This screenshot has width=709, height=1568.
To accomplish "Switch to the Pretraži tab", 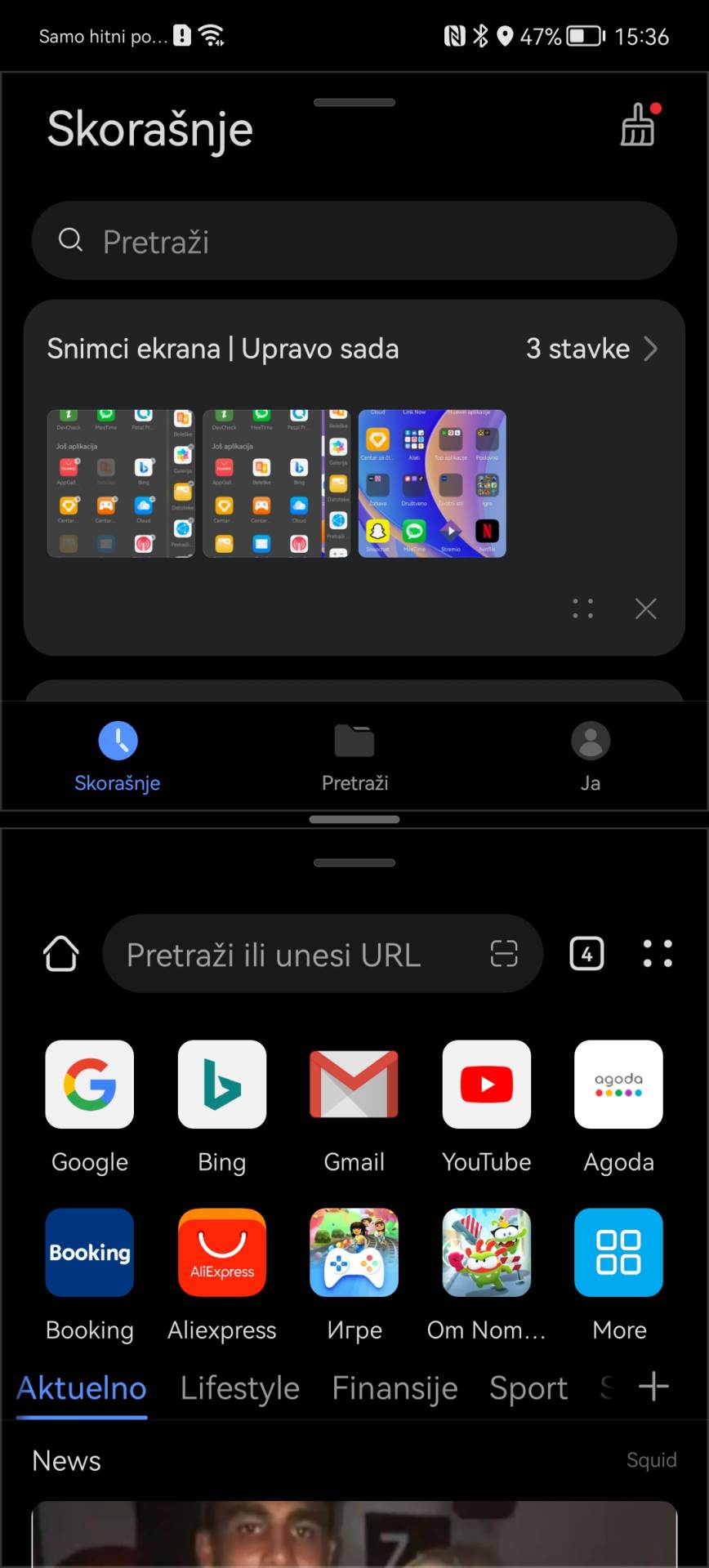I will point(354,755).
